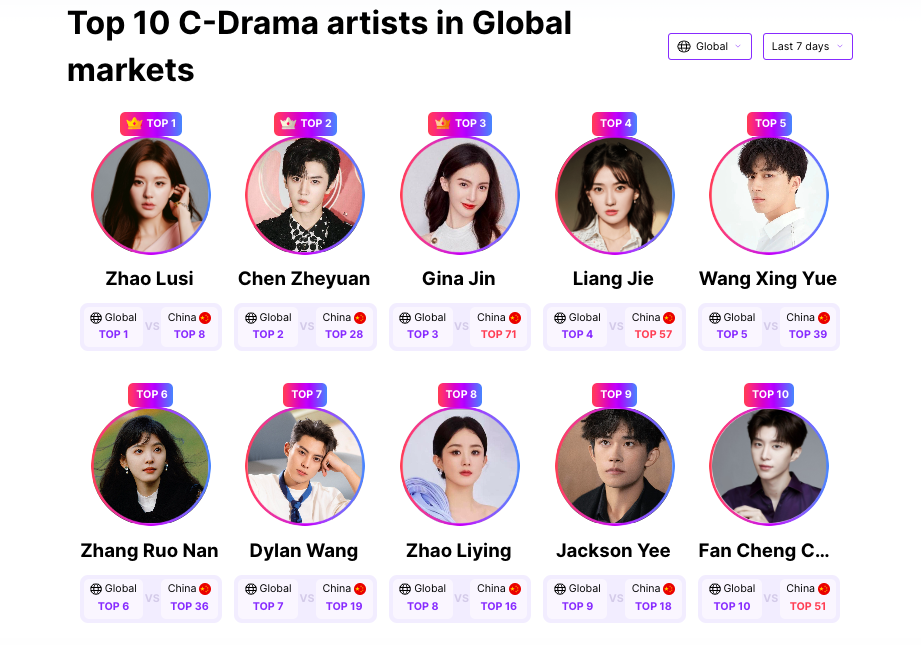The image size is (921, 645).
Task: Select Zhao Liying's profile card
Action: [x=459, y=468]
